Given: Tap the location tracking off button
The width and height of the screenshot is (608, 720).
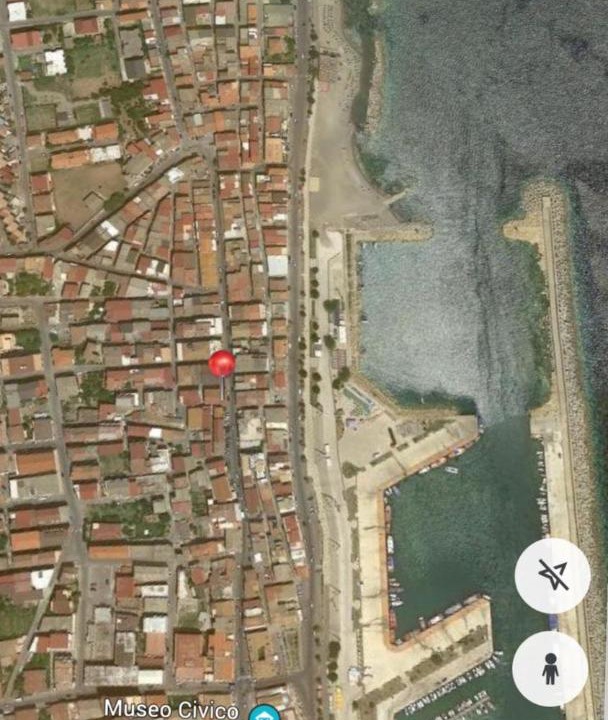Looking at the screenshot, I should pyautogui.click(x=552, y=575).
